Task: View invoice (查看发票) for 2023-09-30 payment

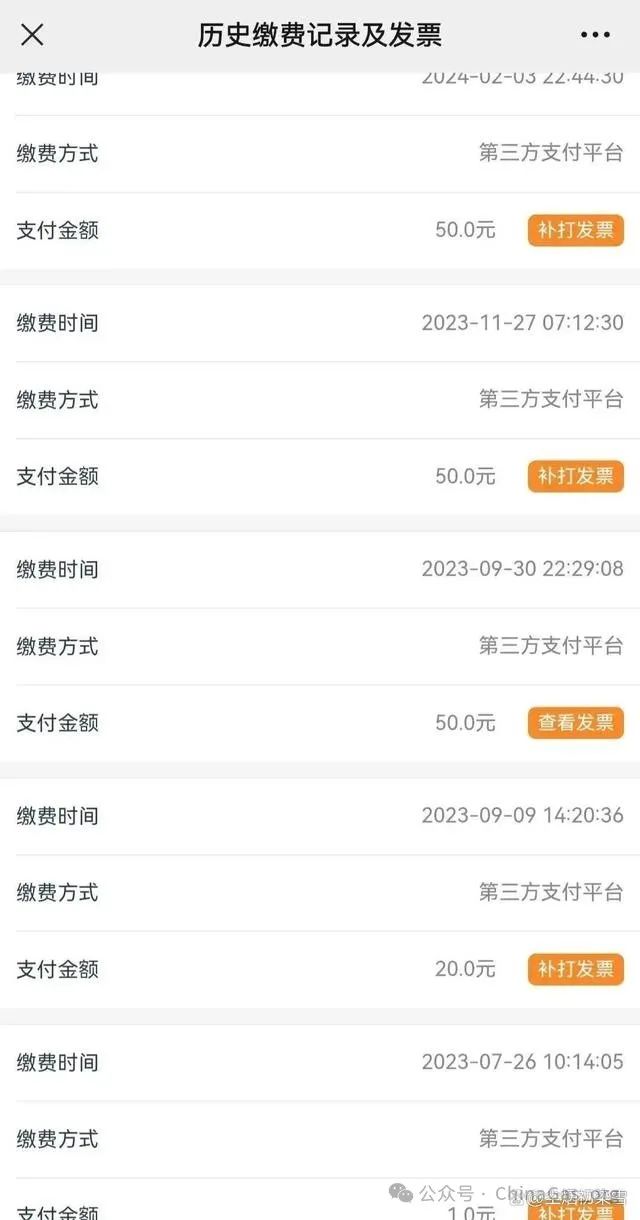Action: (576, 722)
